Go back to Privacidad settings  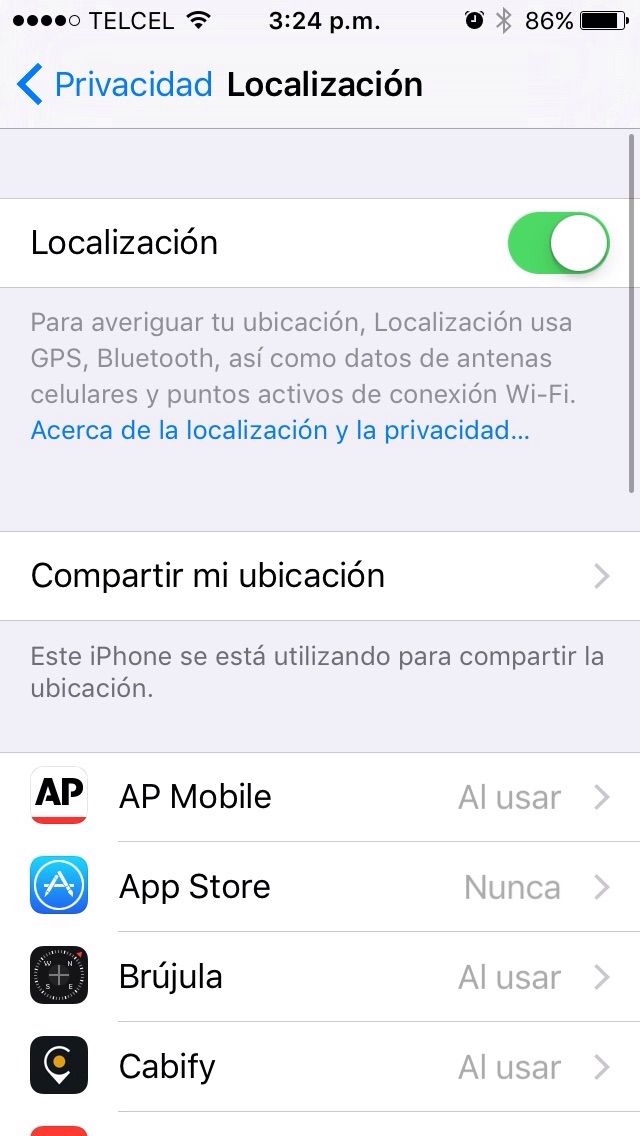115,85
